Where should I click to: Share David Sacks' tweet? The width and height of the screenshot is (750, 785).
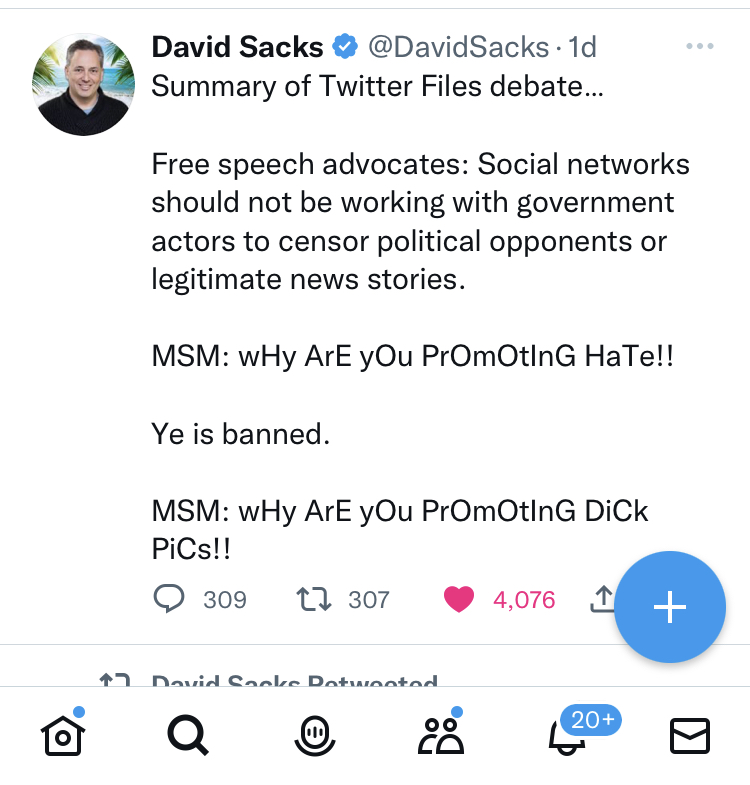(601, 599)
